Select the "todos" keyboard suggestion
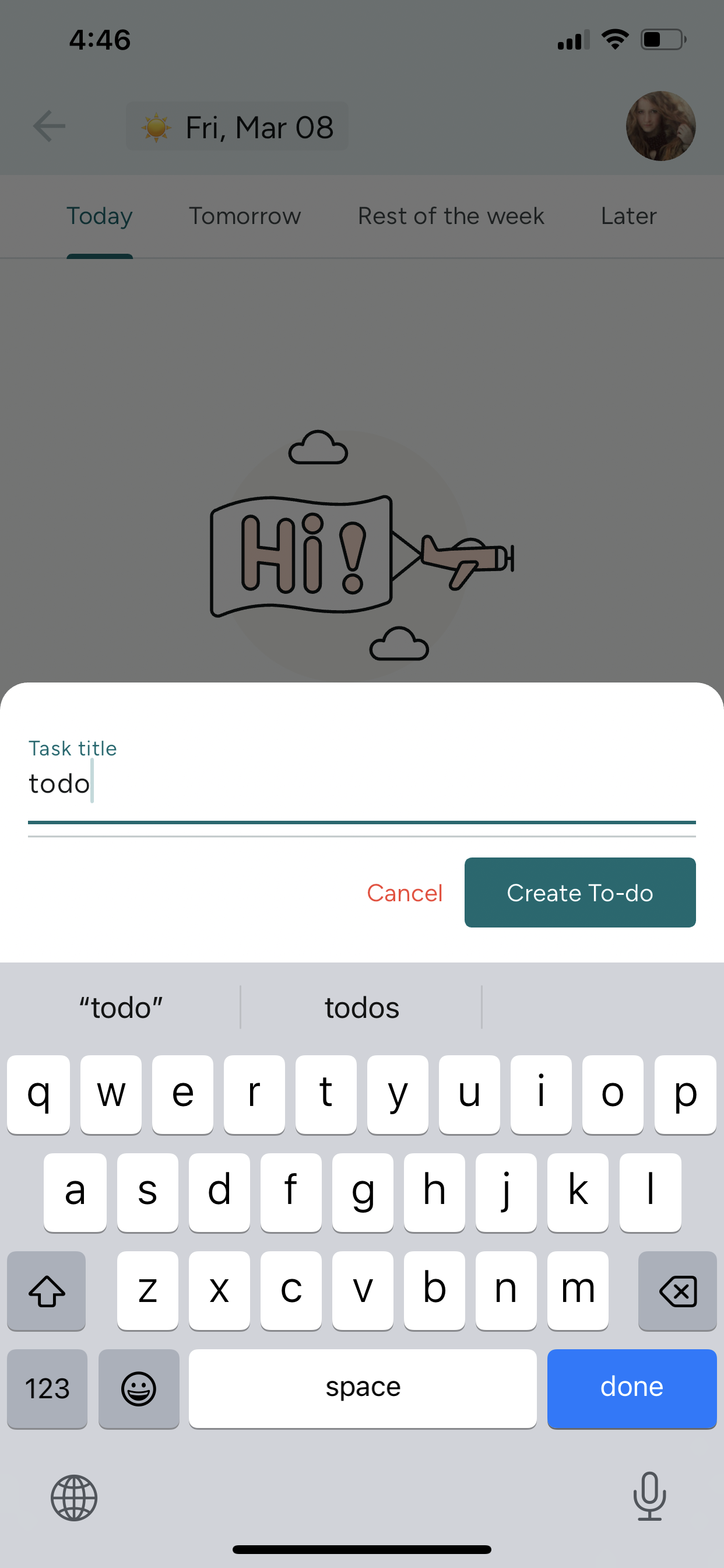The height and width of the screenshot is (1568, 724). [361, 1008]
